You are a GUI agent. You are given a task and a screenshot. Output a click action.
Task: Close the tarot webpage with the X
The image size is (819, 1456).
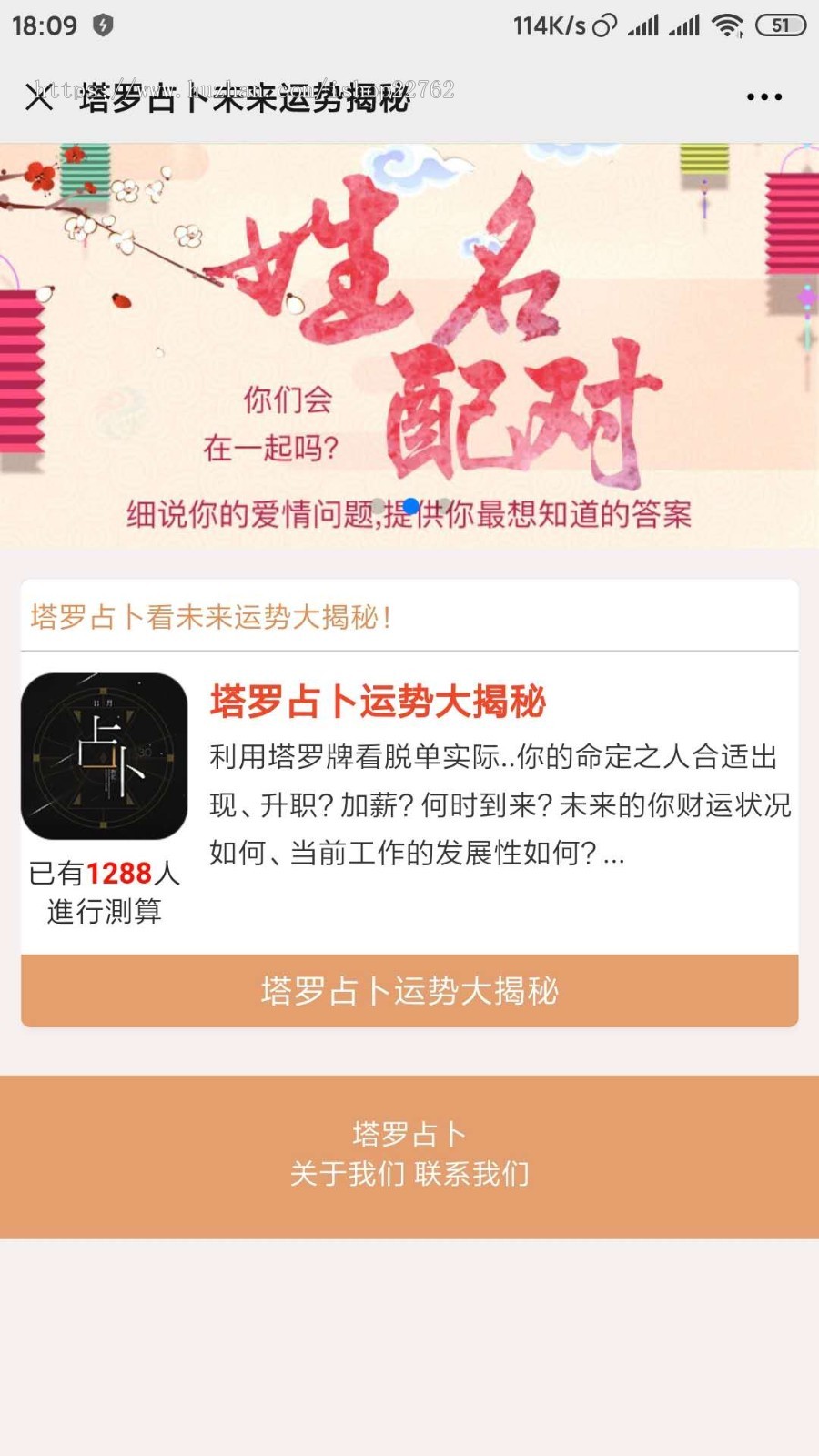click(39, 96)
